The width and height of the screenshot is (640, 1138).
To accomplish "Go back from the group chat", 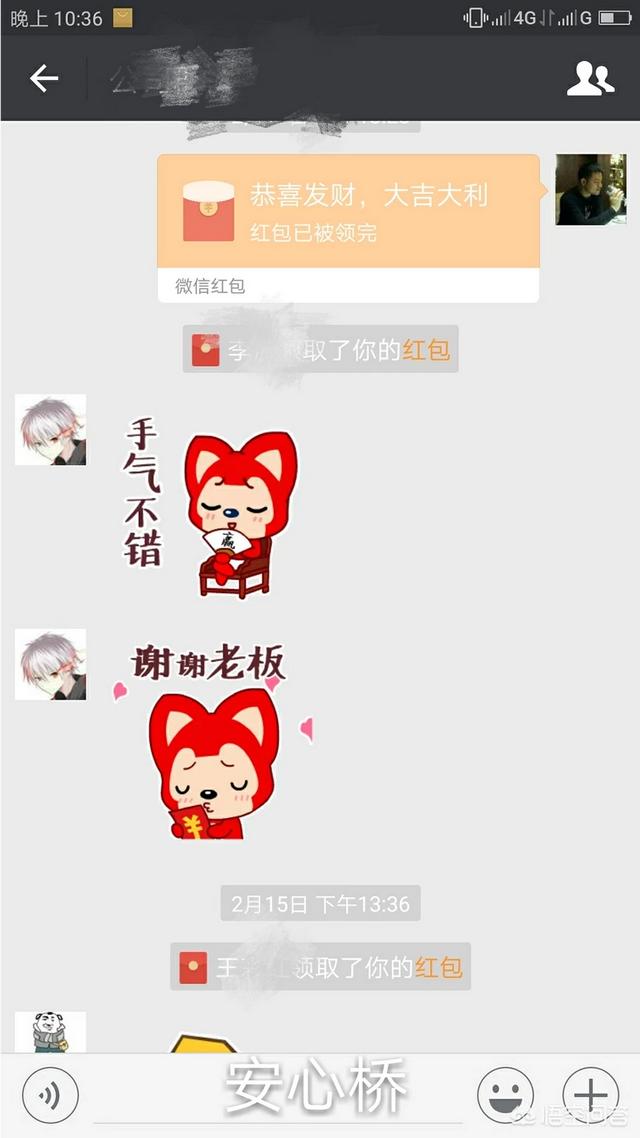I will click(x=43, y=78).
